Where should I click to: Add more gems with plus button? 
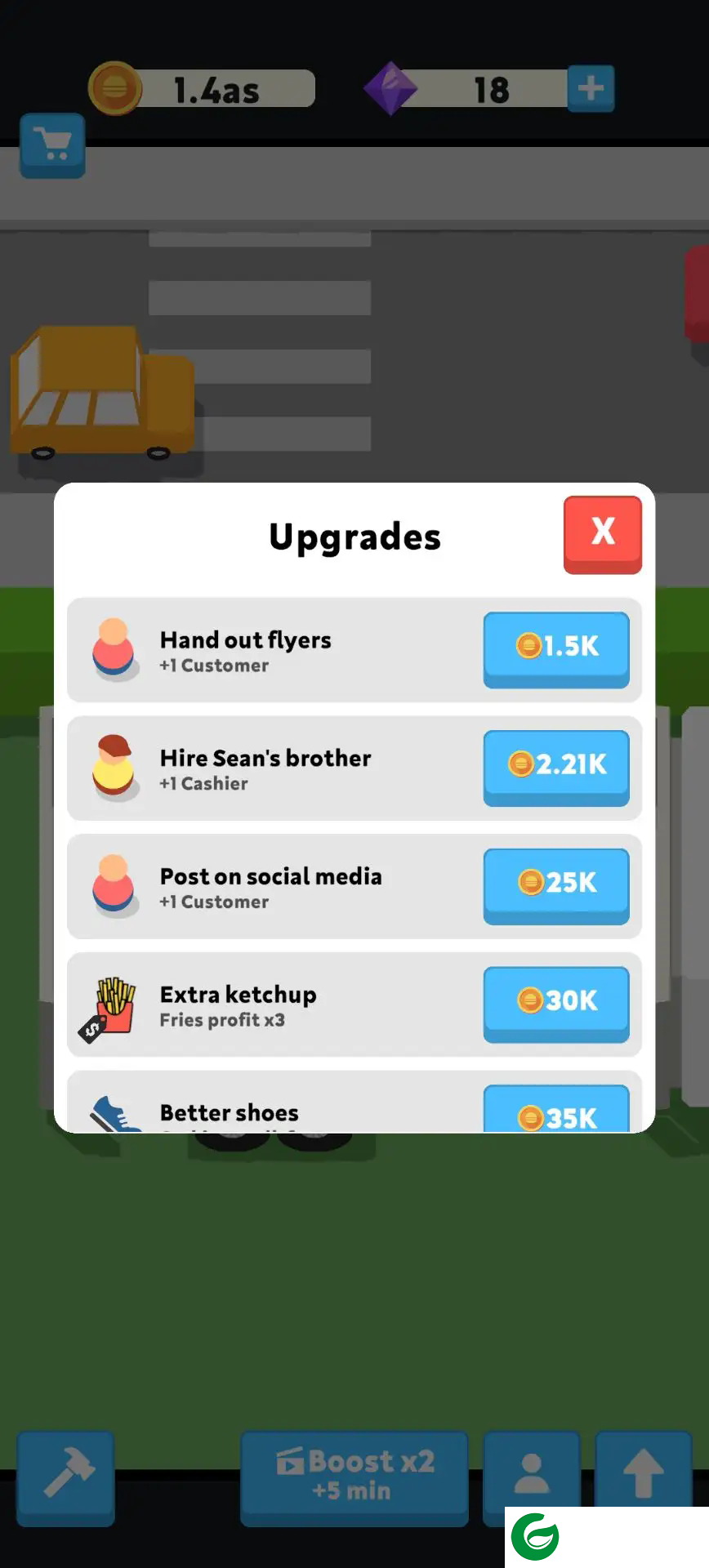(591, 88)
